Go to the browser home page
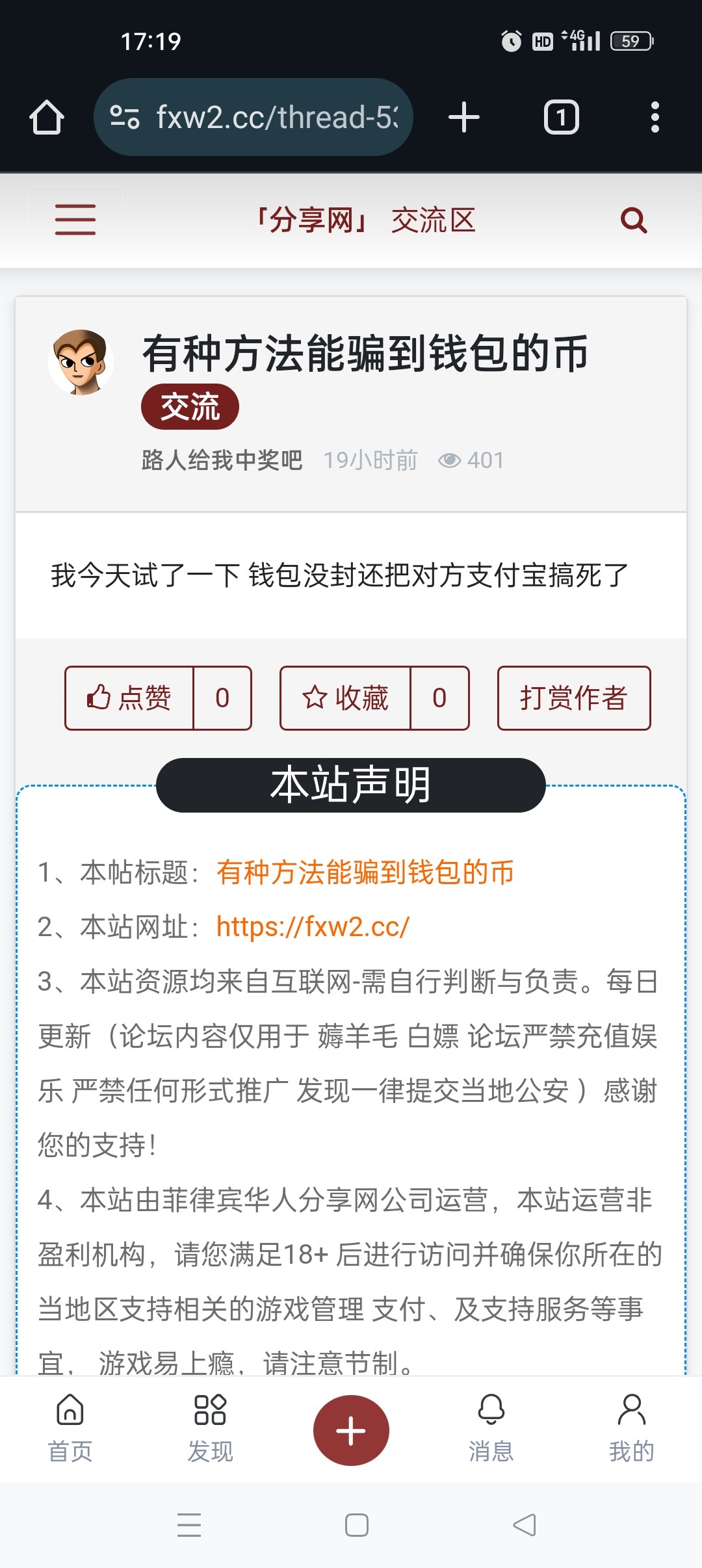 tap(47, 118)
